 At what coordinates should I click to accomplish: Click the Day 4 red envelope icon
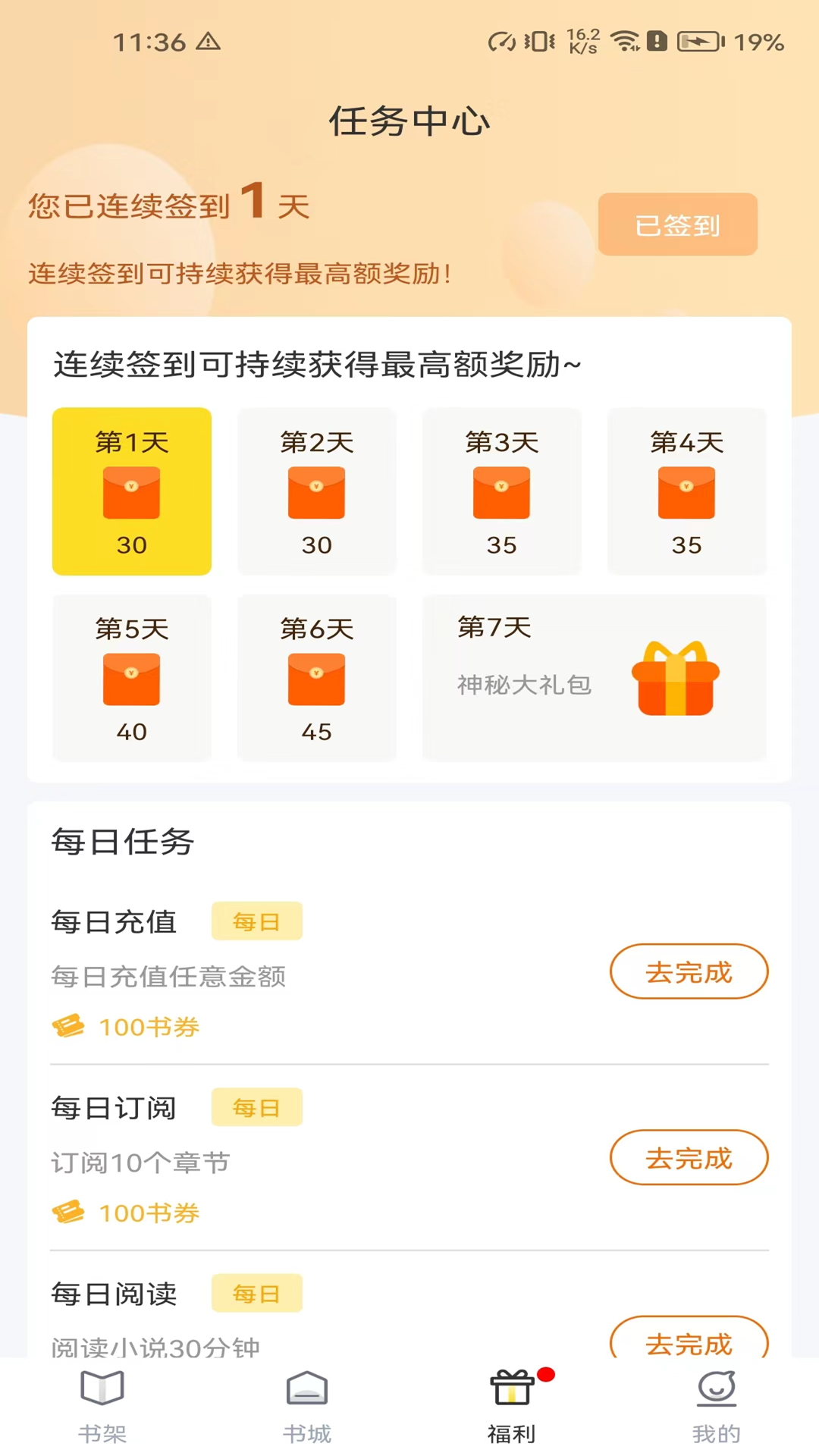pos(686,493)
